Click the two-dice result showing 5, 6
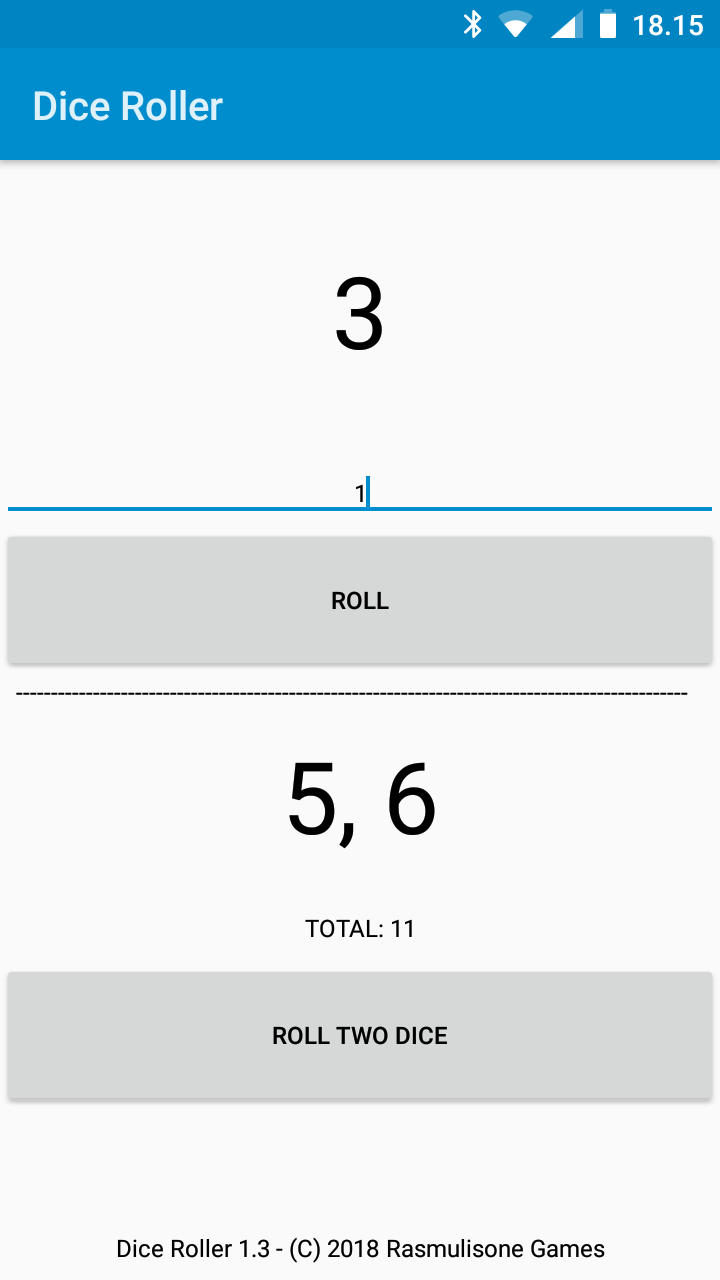This screenshot has width=720, height=1280. [x=360, y=800]
